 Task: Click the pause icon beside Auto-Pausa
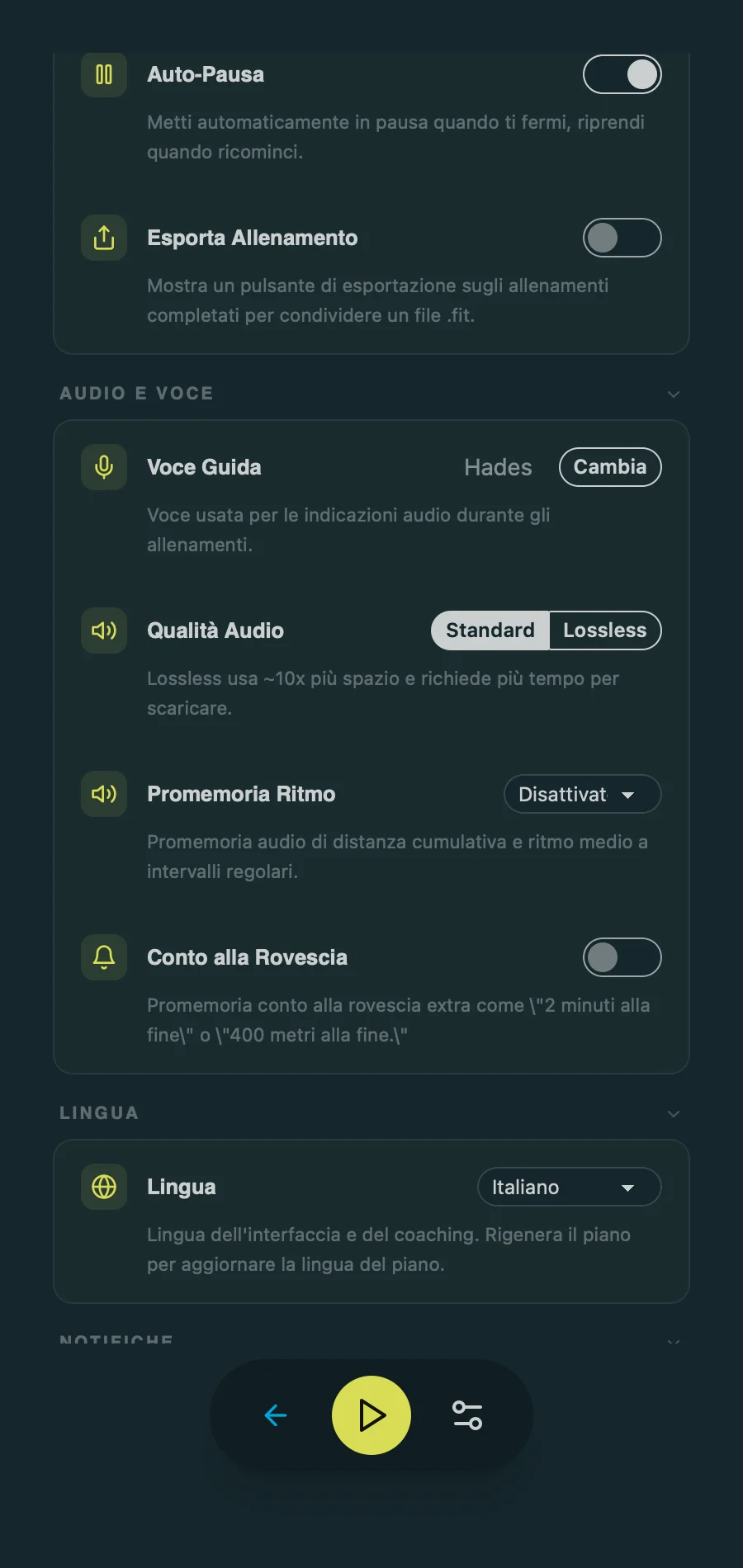point(103,74)
